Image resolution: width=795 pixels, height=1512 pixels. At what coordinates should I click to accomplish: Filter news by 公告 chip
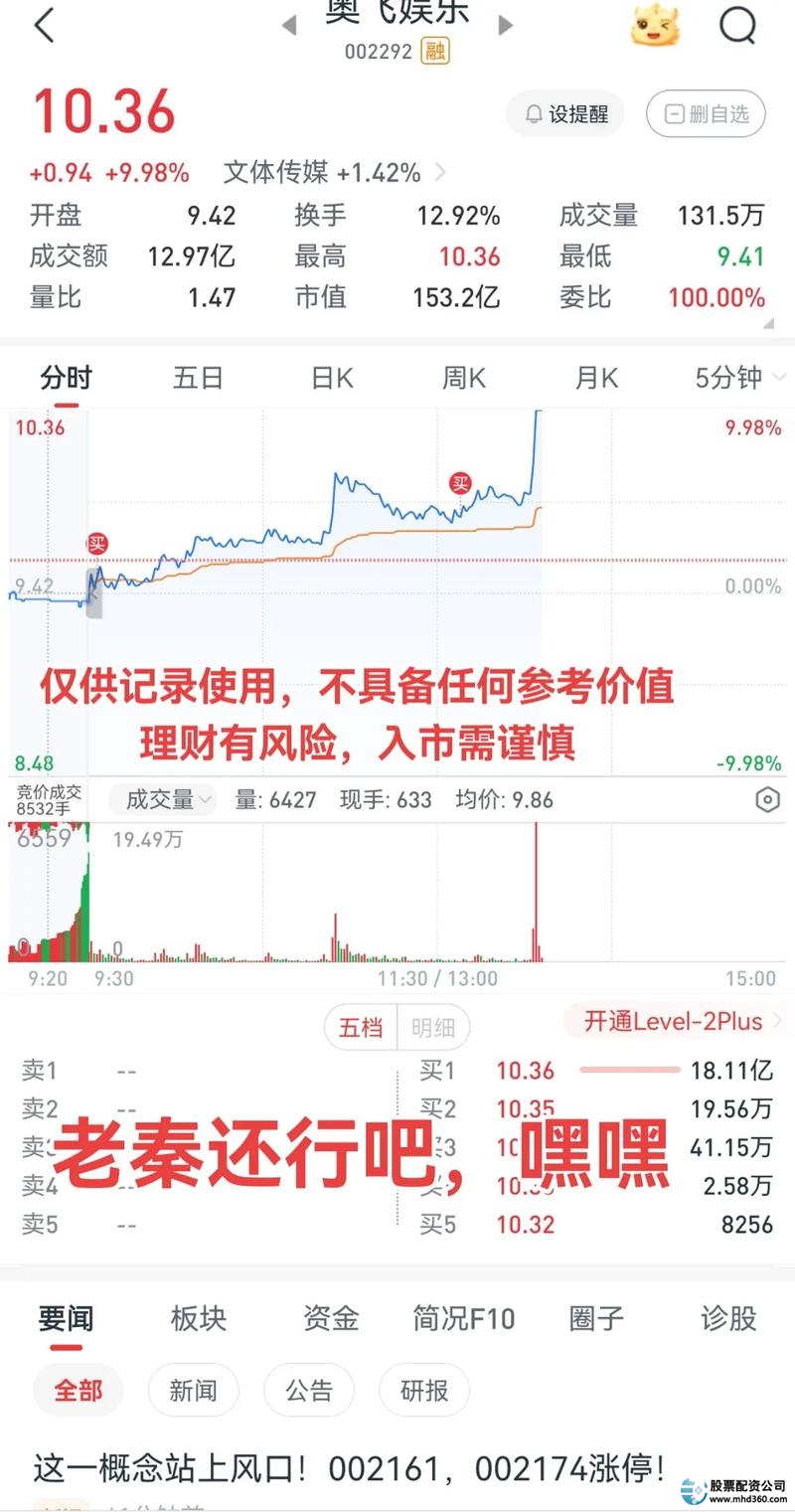[x=309, y=1390]
